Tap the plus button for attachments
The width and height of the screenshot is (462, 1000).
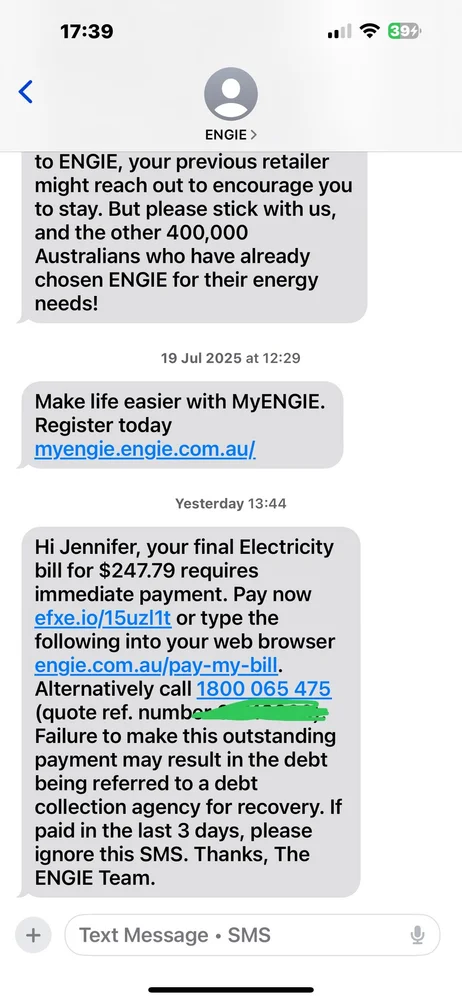pyautogui.click(x=33, y=935)
